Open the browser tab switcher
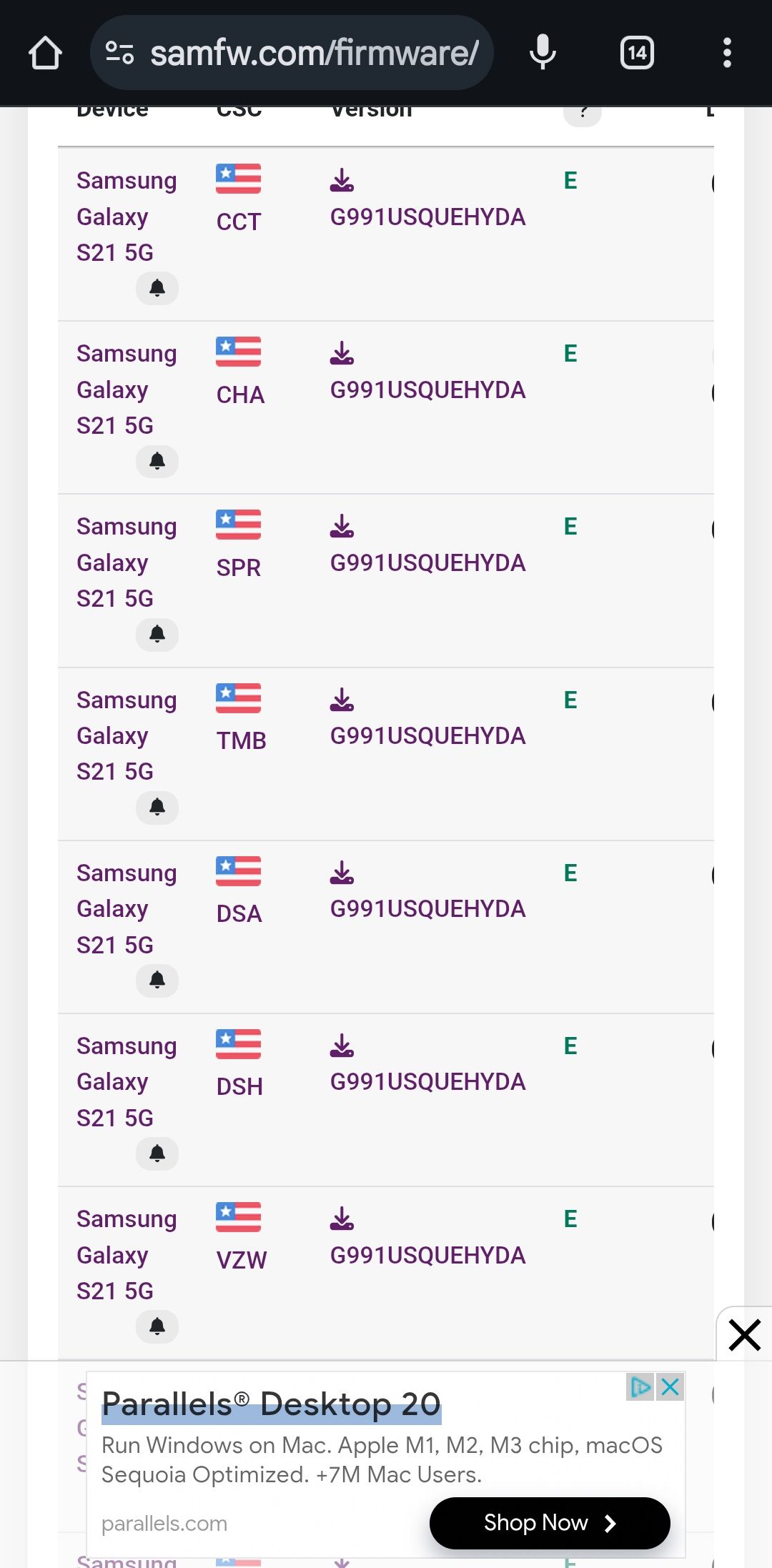Viewport: 772px width, 1568px height. tap(635, 52)
